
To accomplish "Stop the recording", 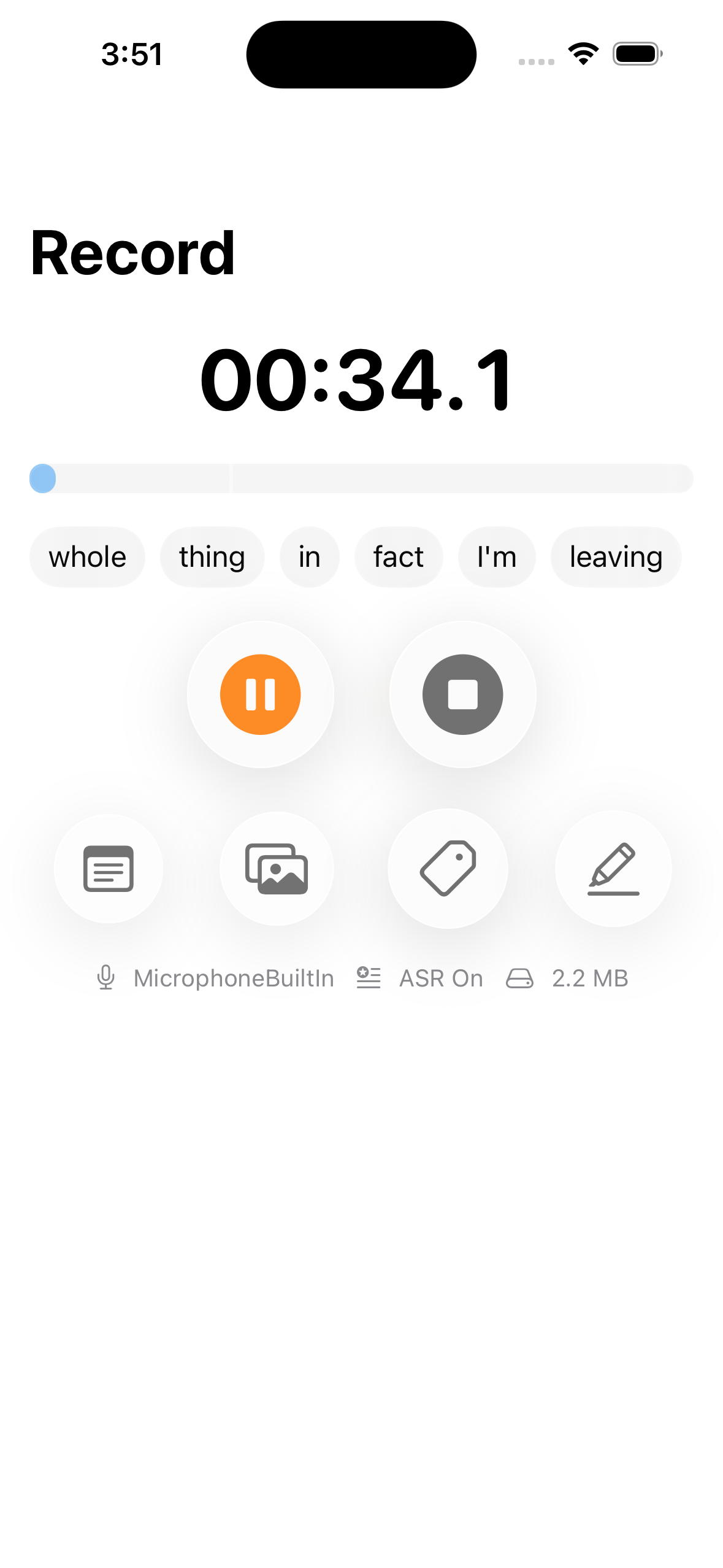I will click(x=462, y=694).
